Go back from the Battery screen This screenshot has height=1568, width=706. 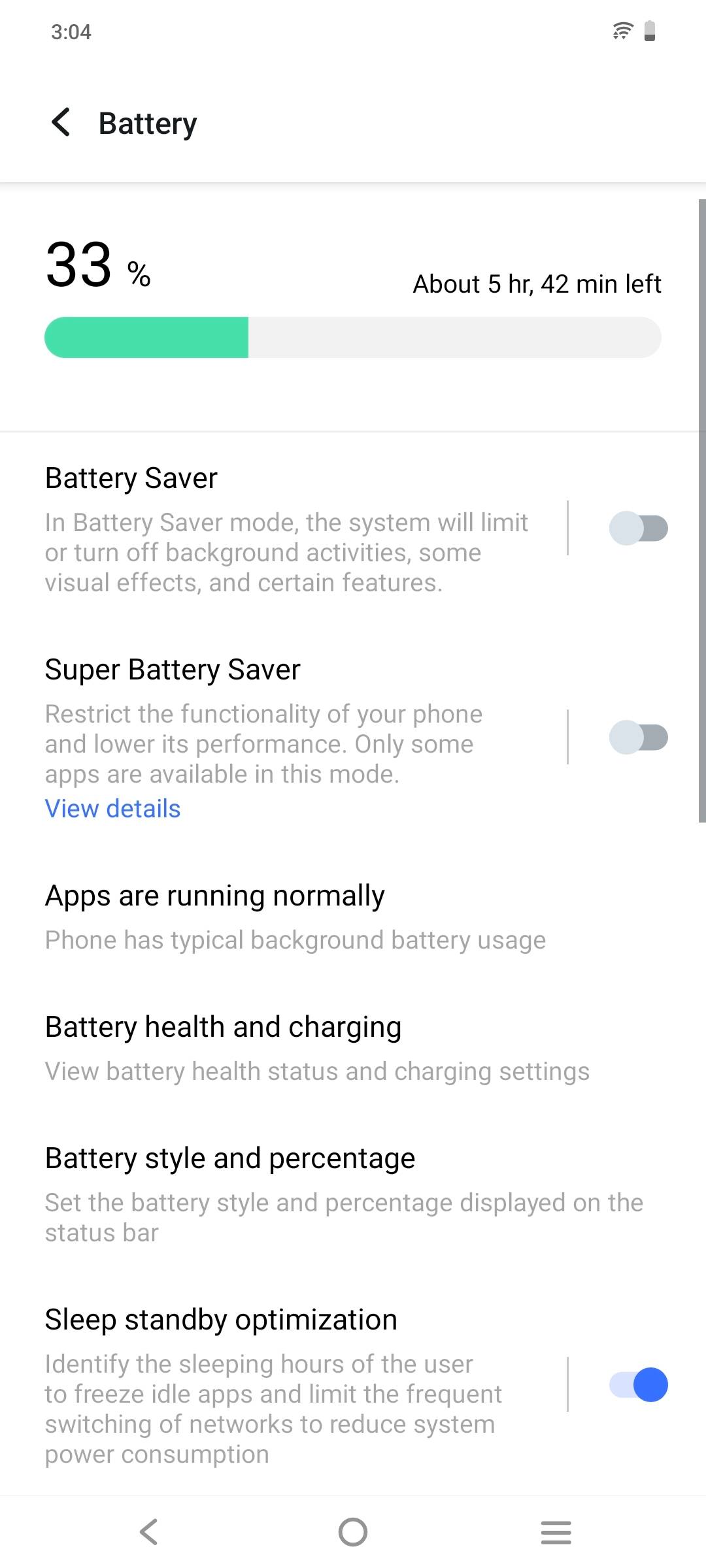click(61, 123)
